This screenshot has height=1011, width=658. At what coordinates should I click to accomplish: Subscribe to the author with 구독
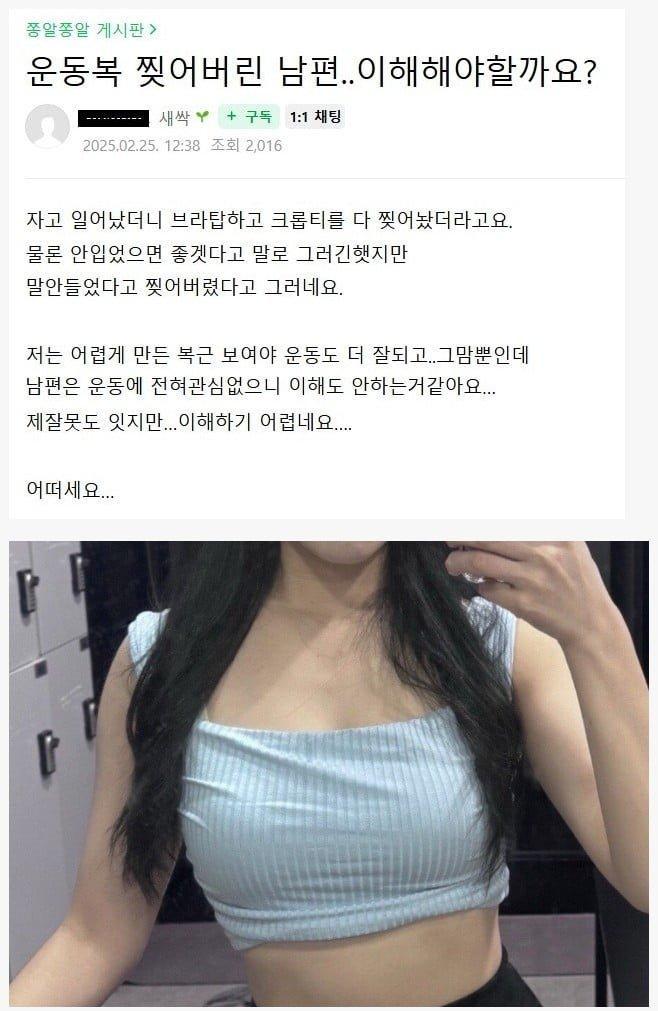[248, 117]
